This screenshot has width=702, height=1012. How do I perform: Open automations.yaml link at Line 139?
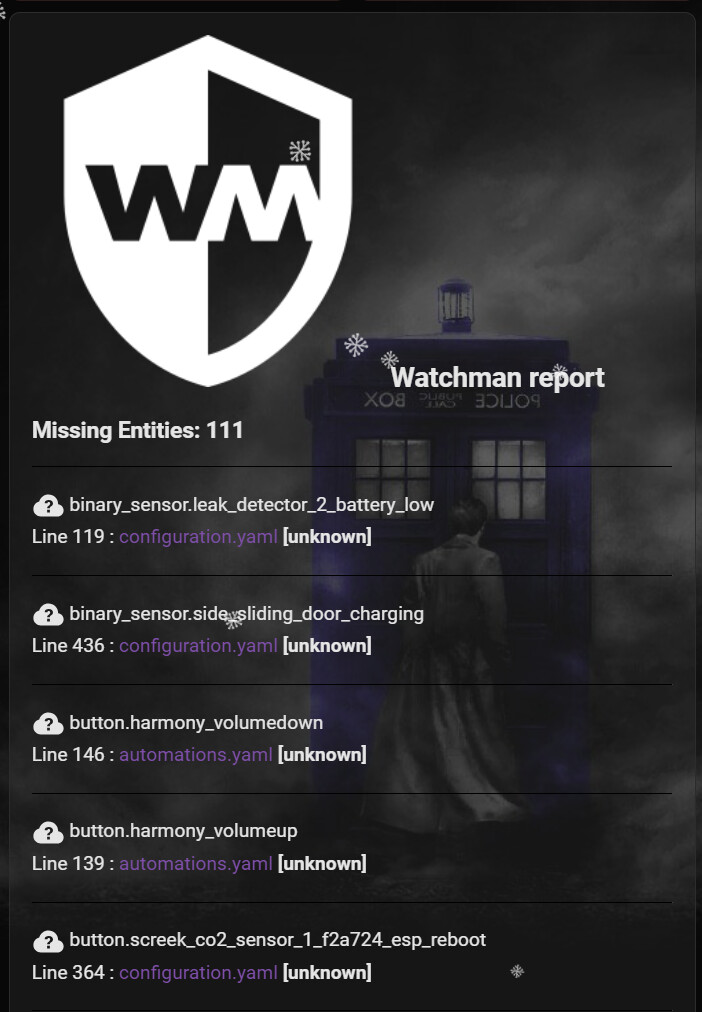point(195,864)
